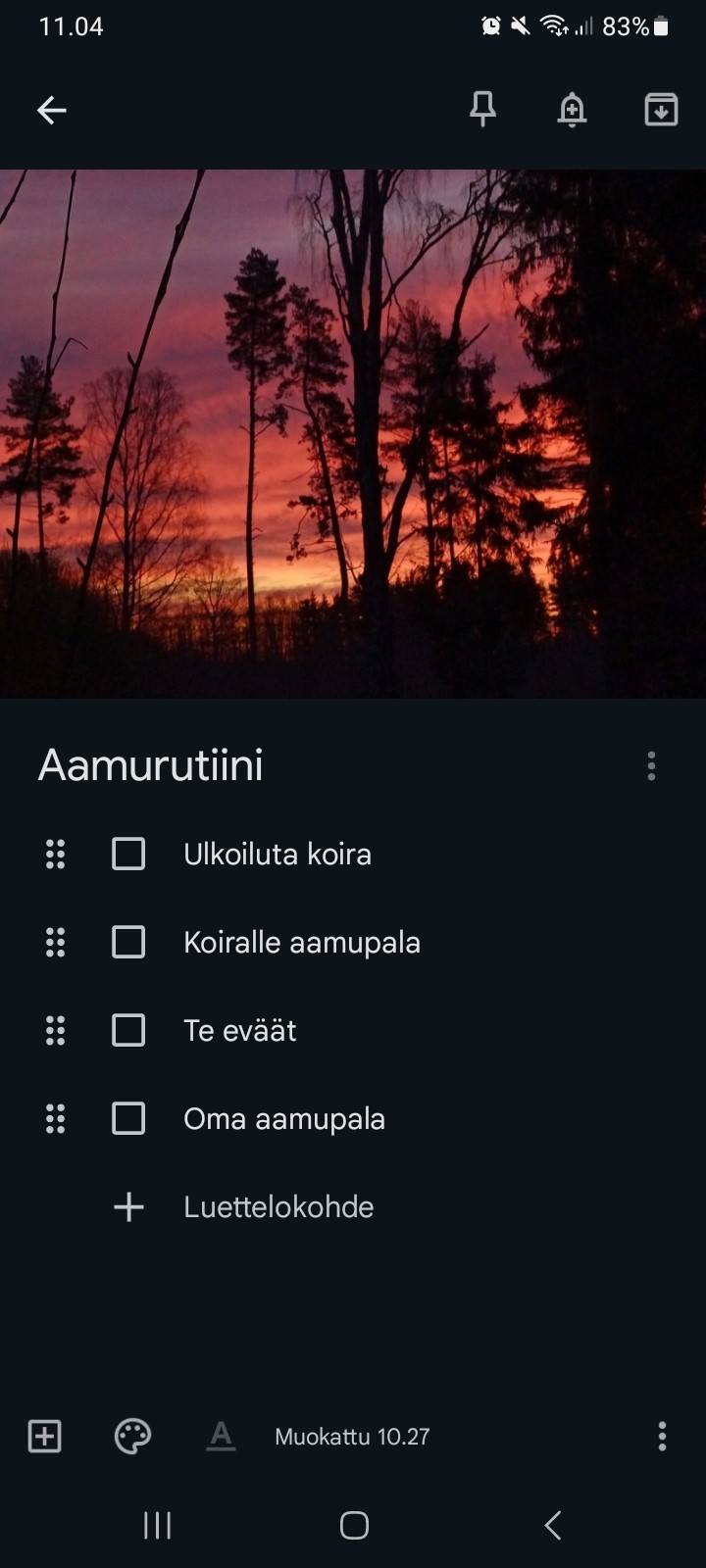Open recent apps from navigation bar
706x1568 pixels.
[x=157, y=1525]
